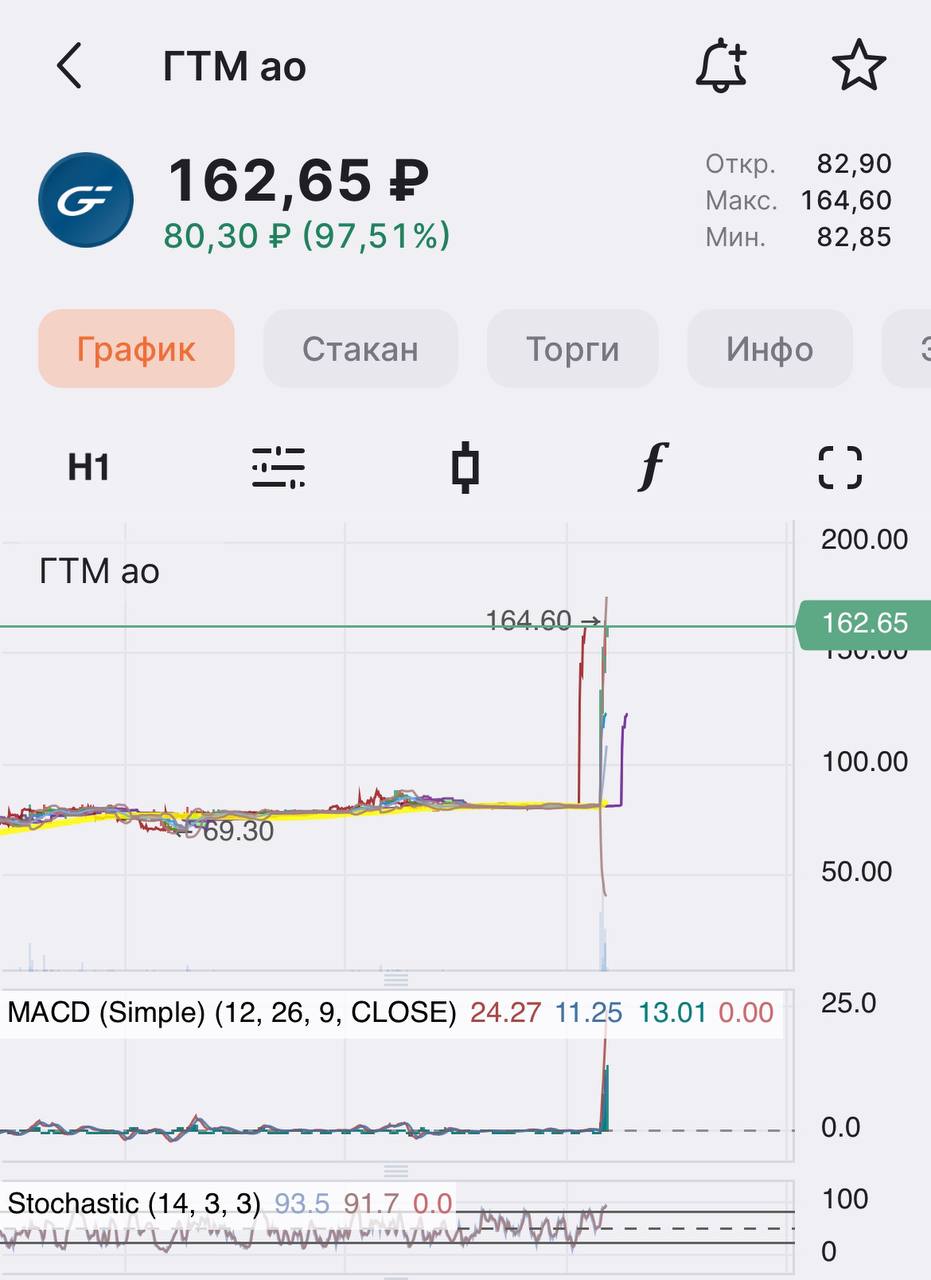Add ГТМ ао to favorites with the star
931x1280 pixels.
pos(859,67)
